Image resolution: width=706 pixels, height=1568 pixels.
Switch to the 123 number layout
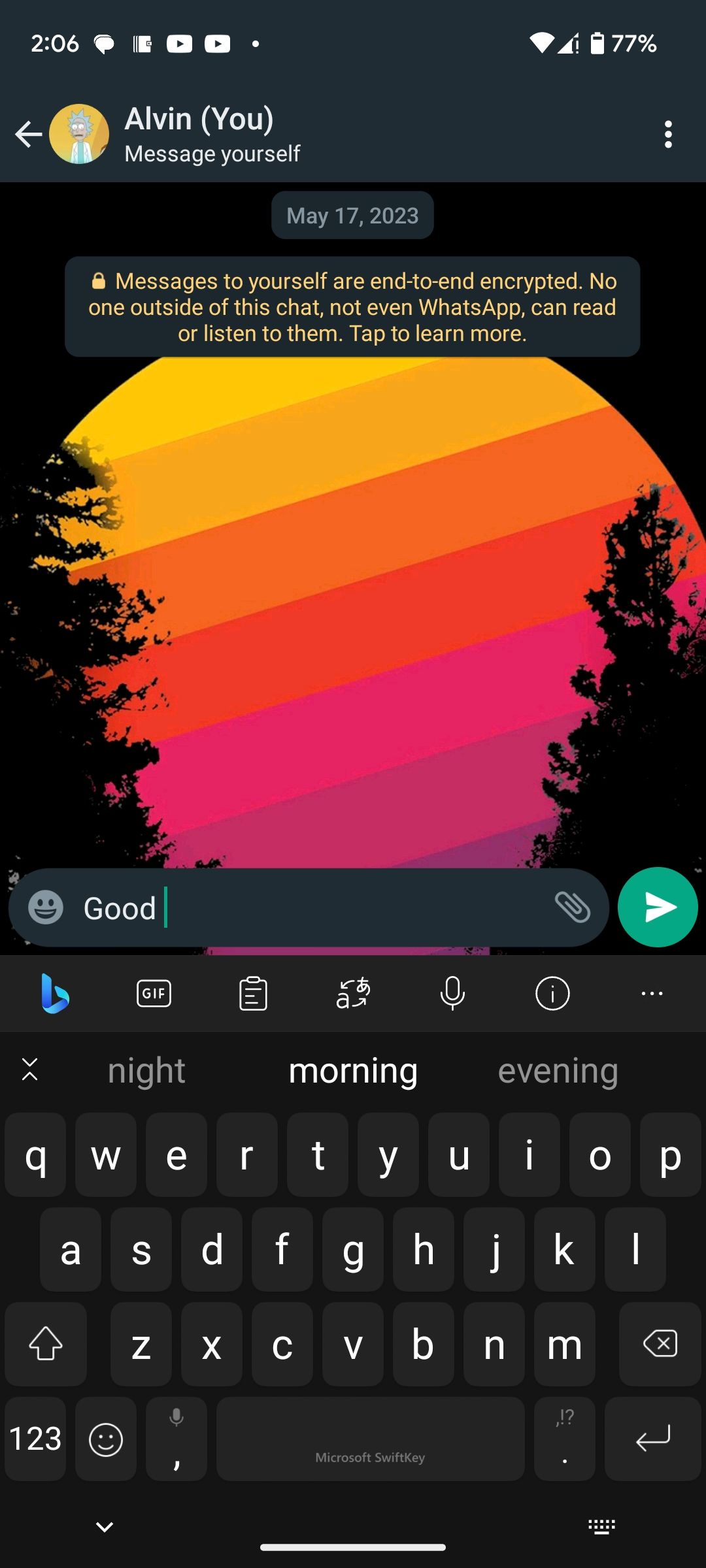[35, 1439]
